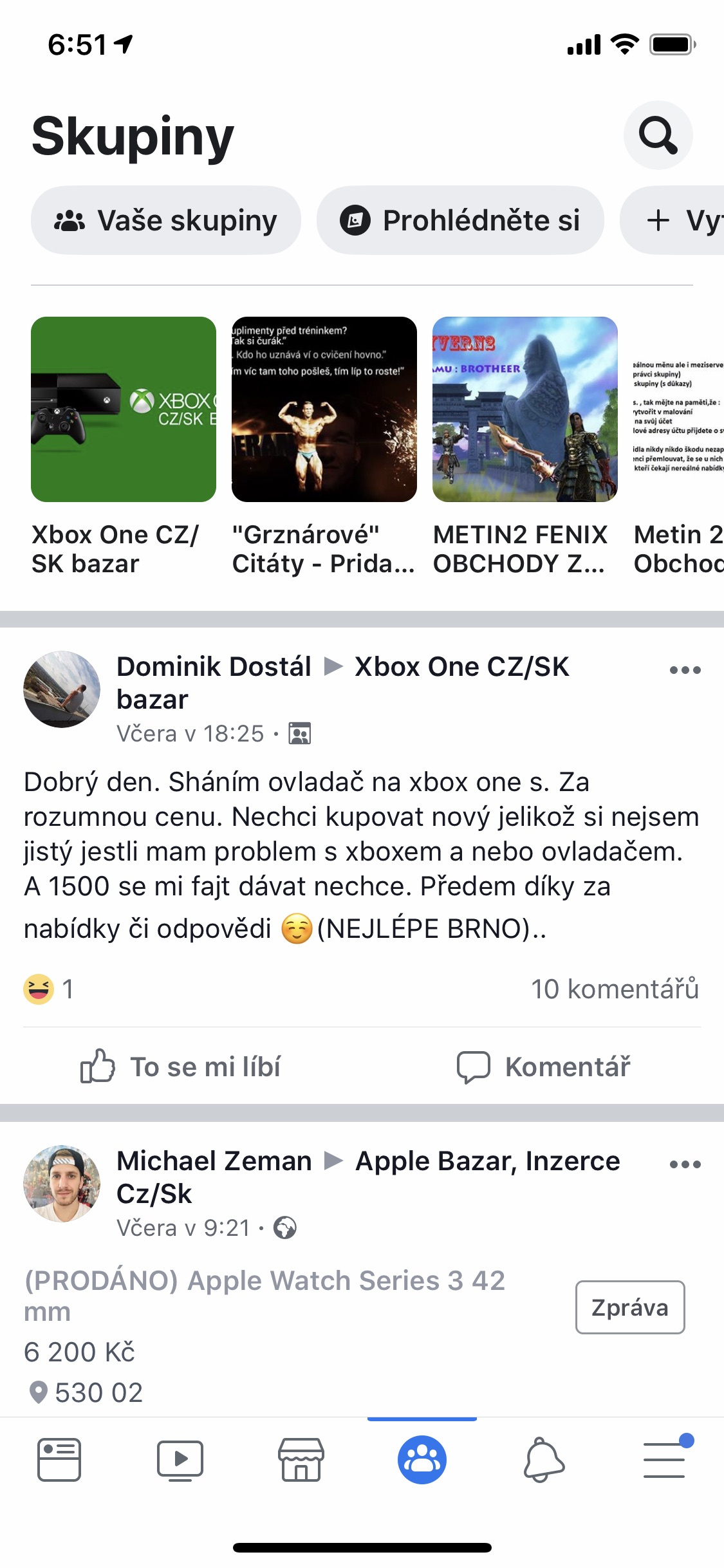Screen dimensions: 724x1568
Task: Open the "Grznárové" Citáty group tile
Action: point(324,409)
